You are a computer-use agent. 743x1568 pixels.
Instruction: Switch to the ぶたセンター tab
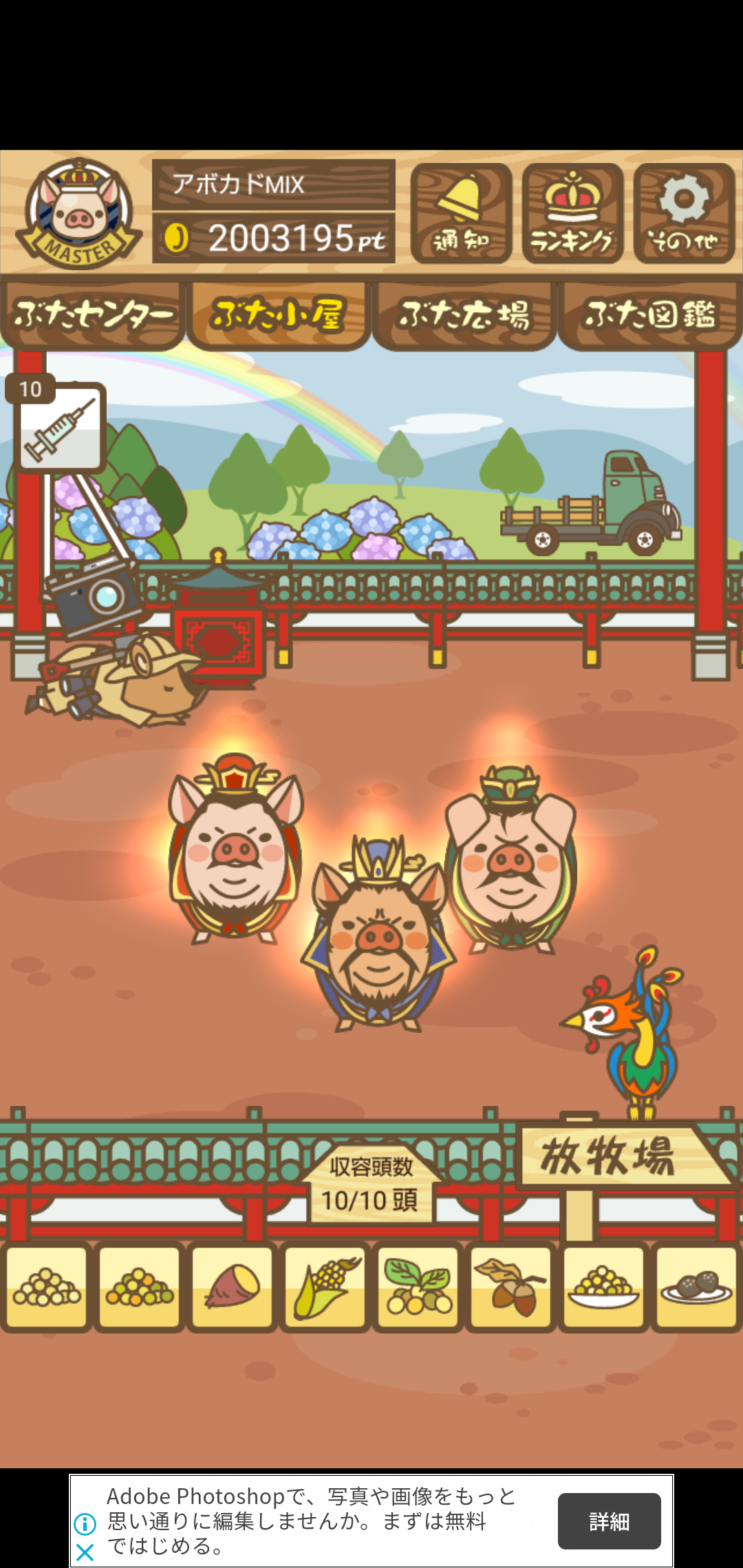click(93, 315)
